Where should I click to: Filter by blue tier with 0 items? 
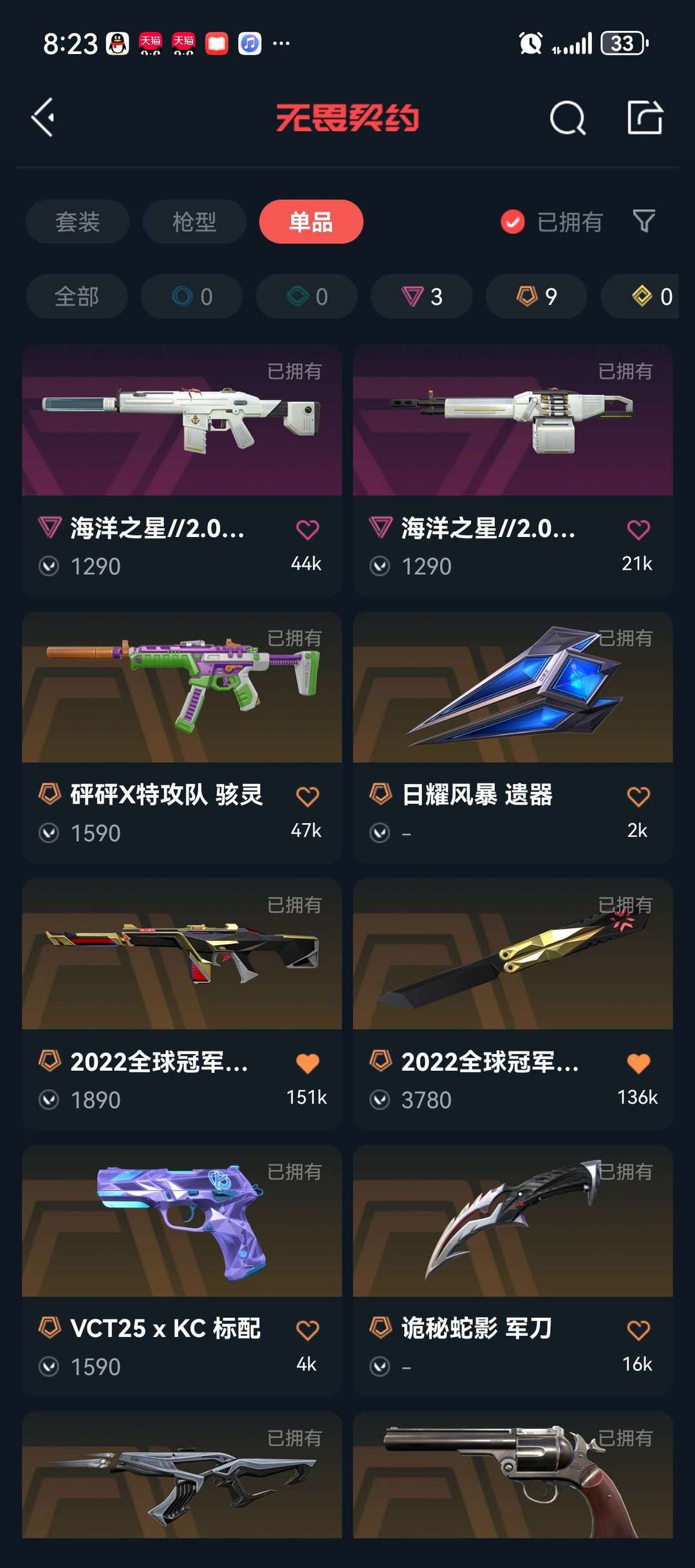[192, 296]
